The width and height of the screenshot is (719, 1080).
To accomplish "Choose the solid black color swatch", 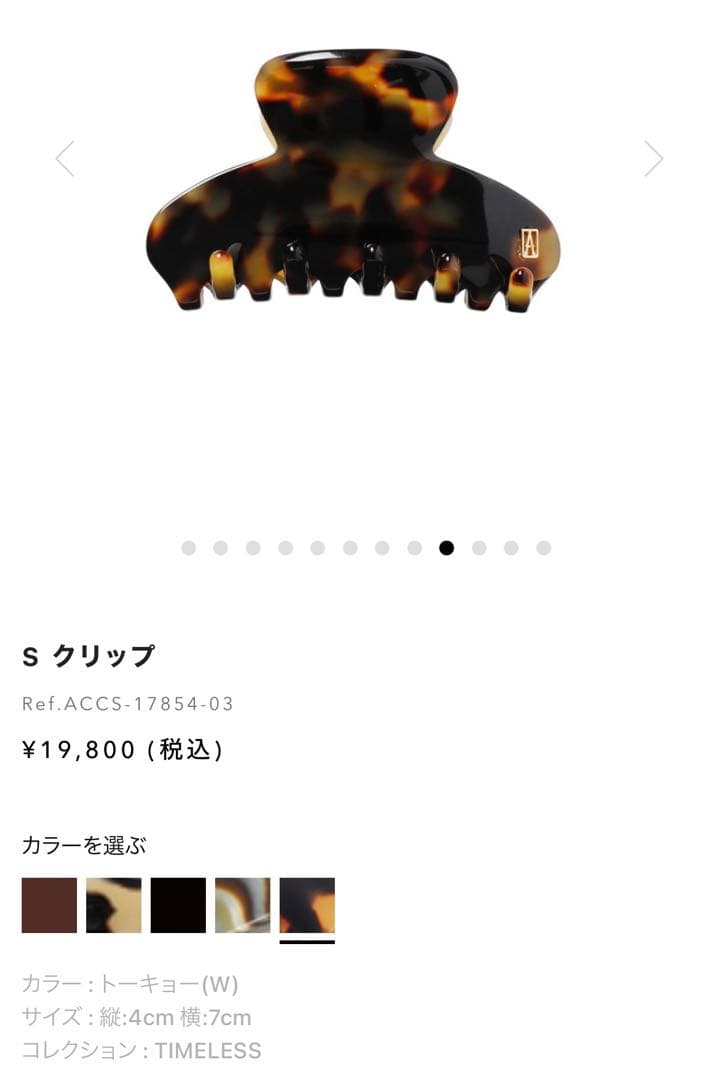I will click(x=178, y=905).
